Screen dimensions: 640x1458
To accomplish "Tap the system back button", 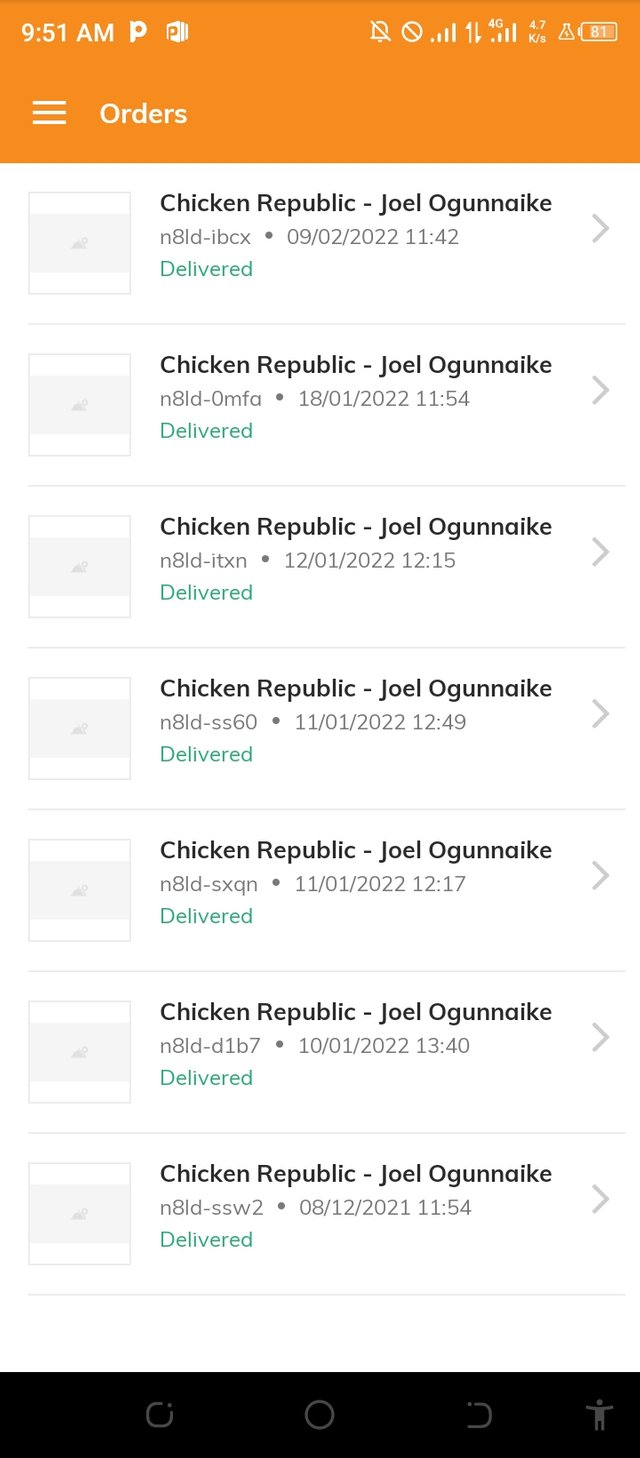I will pyautogui.click(x=479, y=1414).
